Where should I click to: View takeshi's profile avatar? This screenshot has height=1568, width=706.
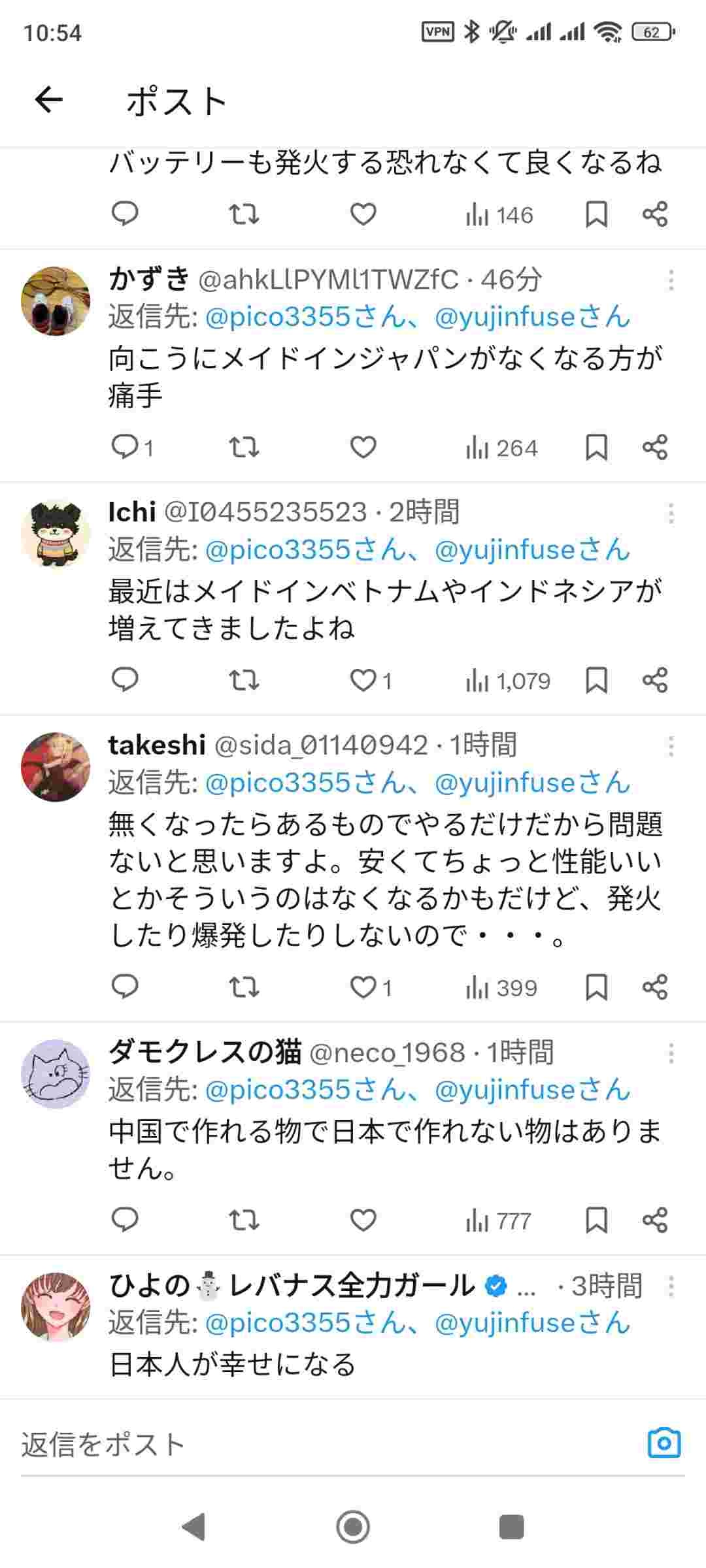tap(56, 766)
